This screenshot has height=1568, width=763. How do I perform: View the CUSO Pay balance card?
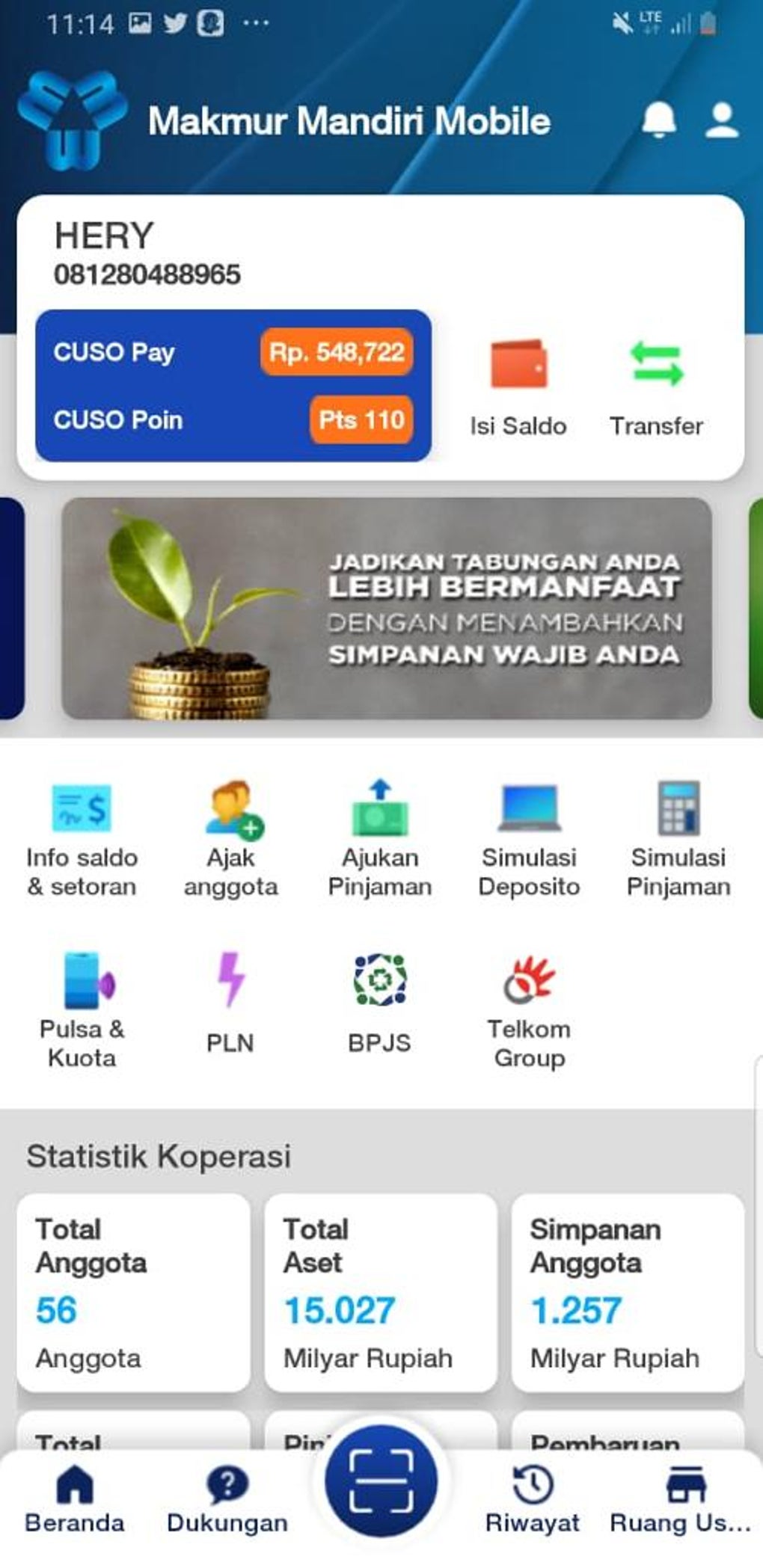coord(233,385)
